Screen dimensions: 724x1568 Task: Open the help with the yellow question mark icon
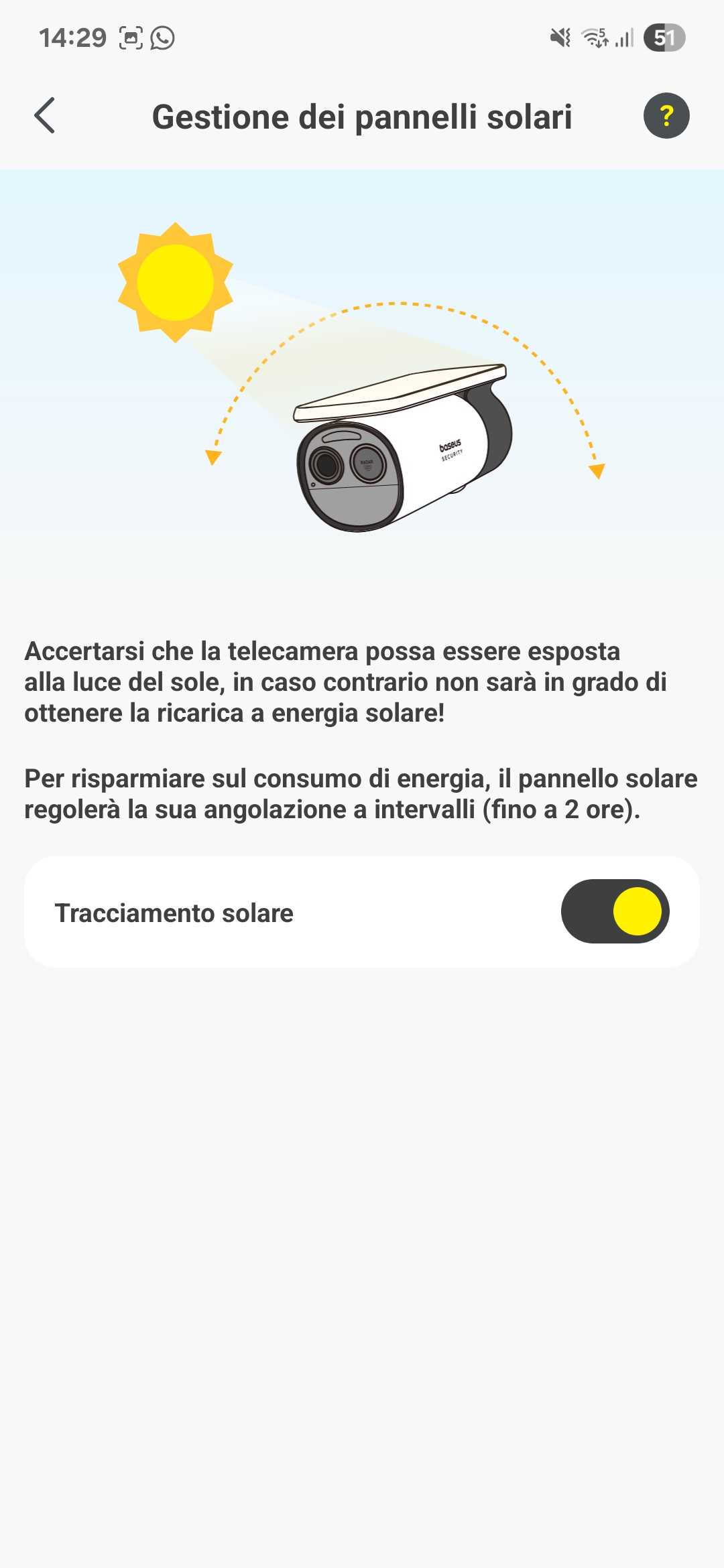click(x=667, y=115)
